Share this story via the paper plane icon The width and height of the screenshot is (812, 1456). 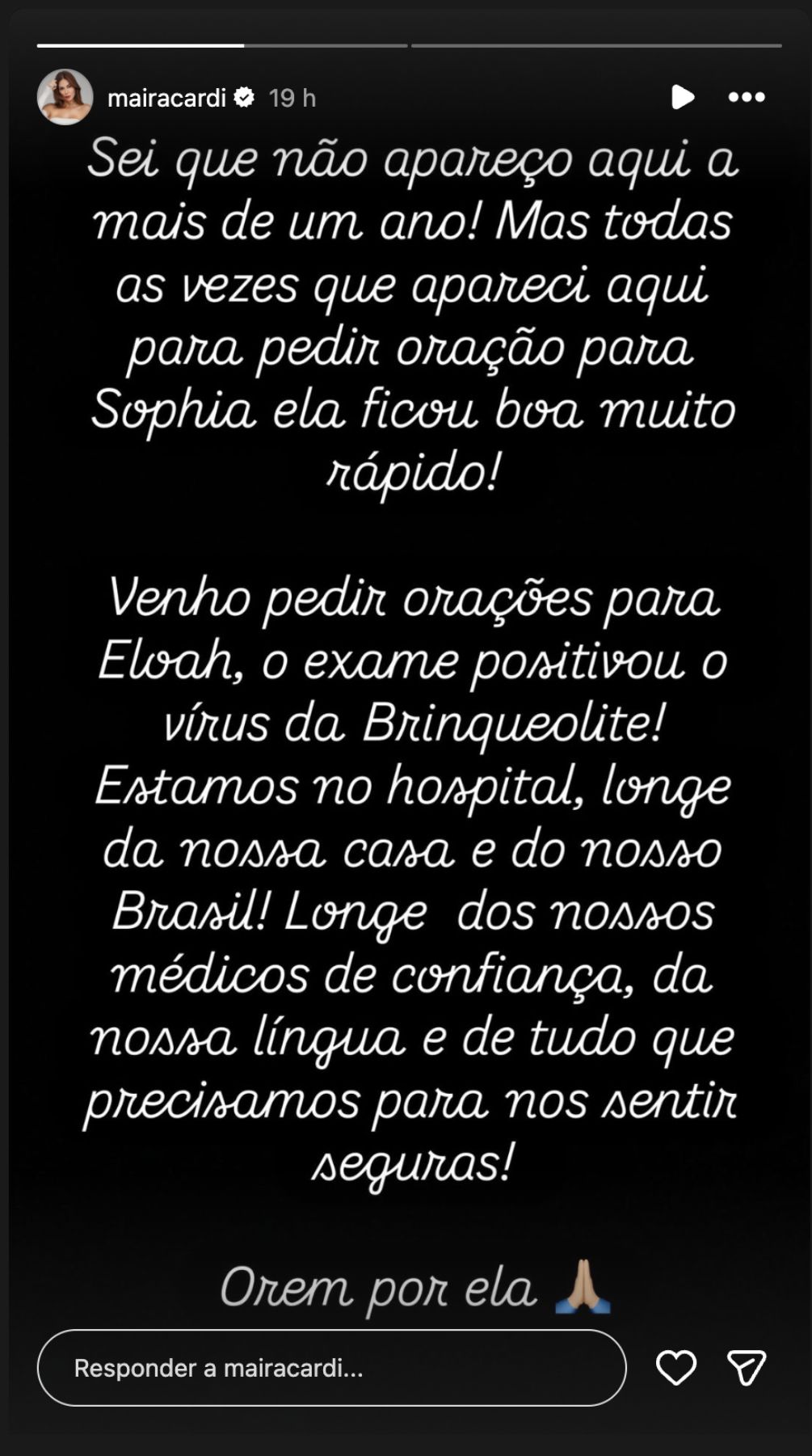click(746, 1368)
